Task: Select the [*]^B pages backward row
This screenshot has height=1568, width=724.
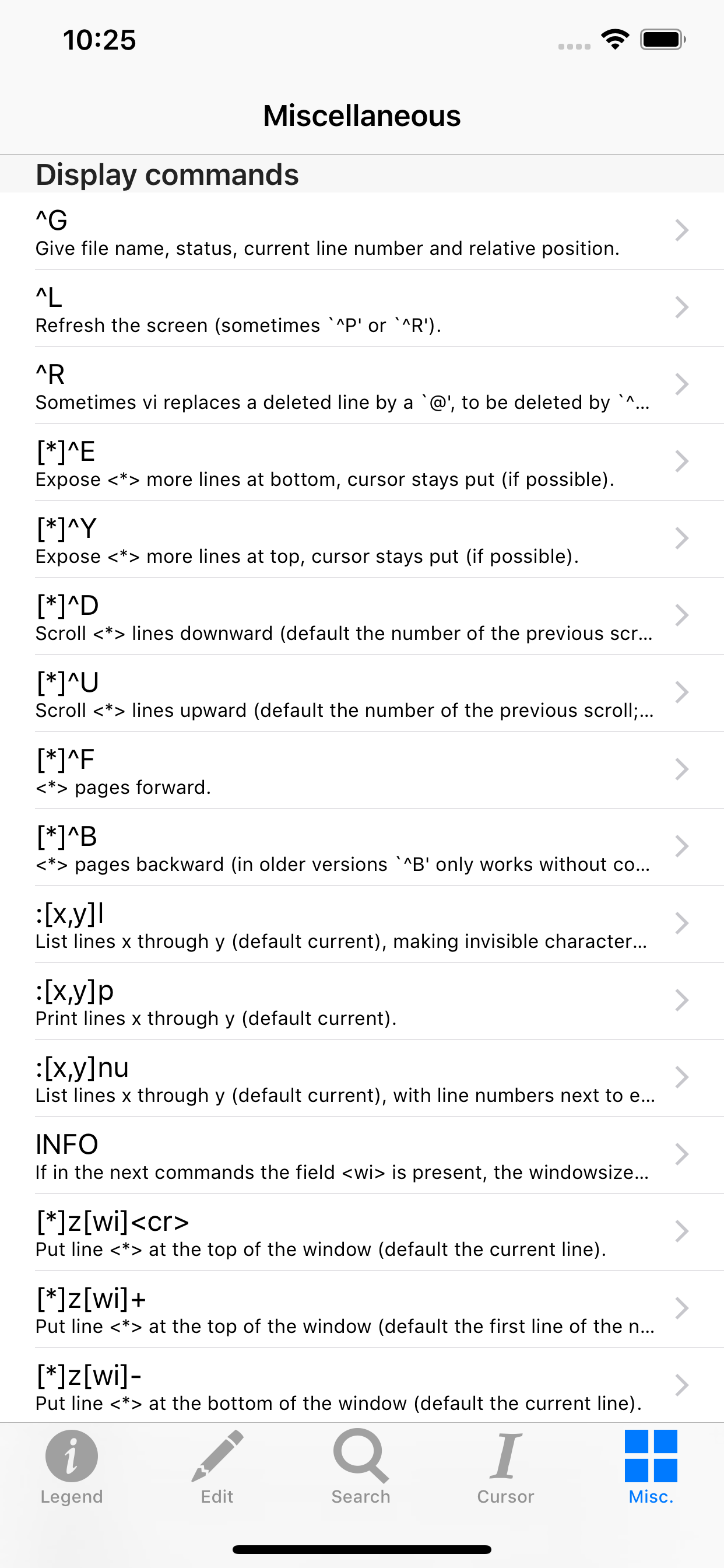Action: pos(362,846)
